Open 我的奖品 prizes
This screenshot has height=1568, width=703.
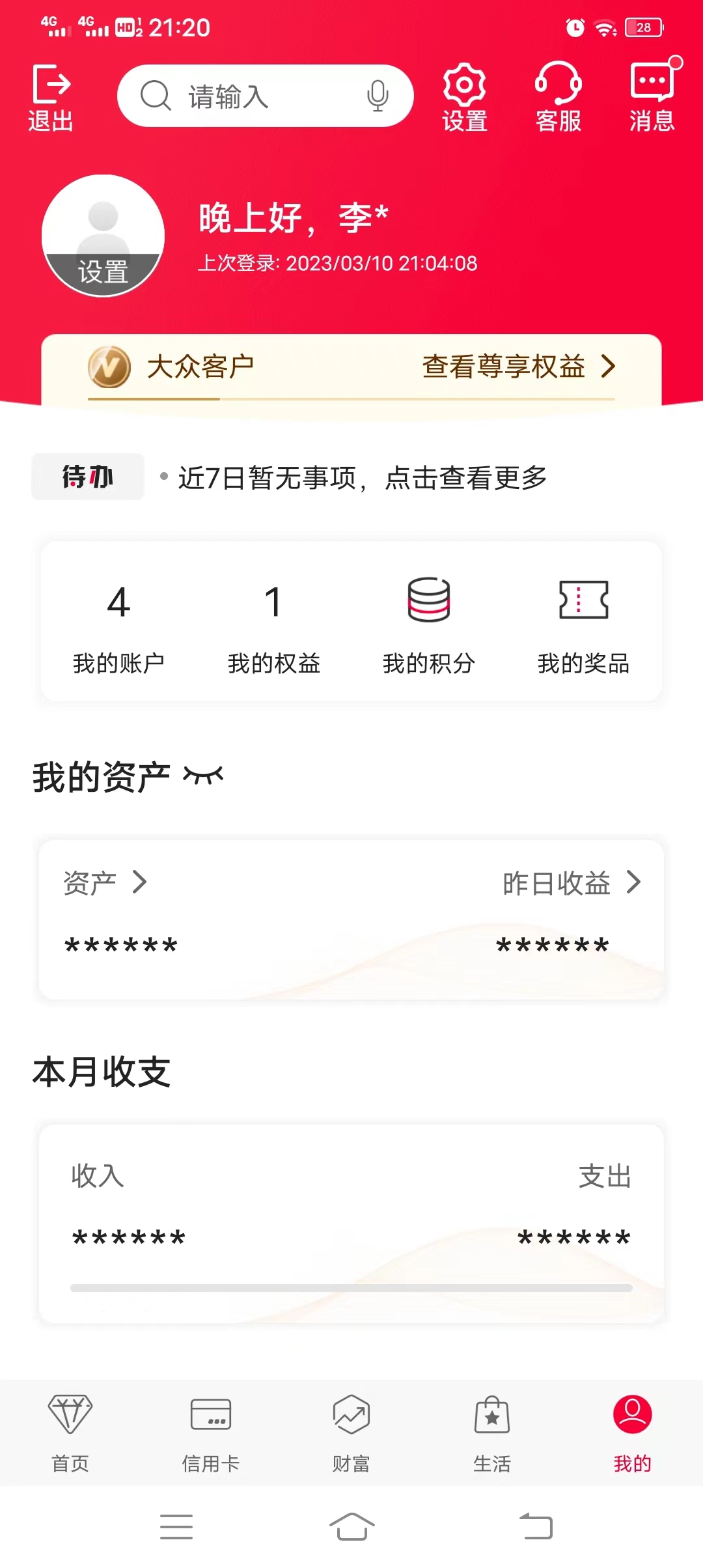point(583,623)
